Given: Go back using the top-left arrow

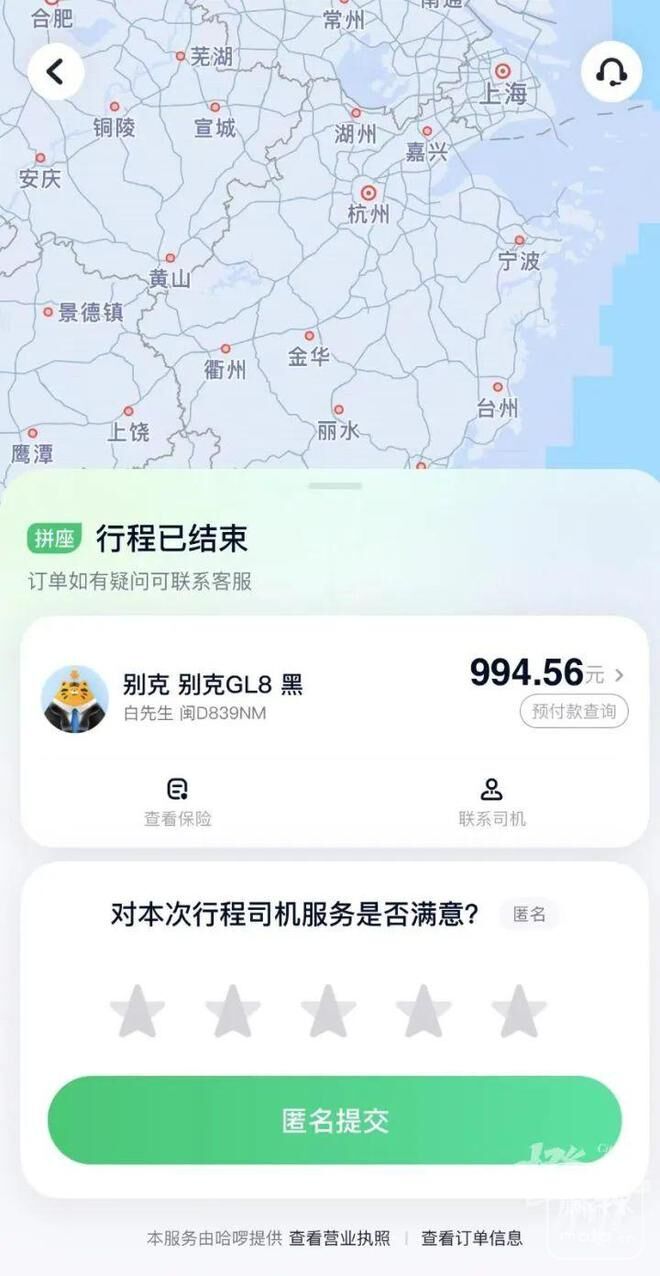Looking at the screenshot, I should pos(56,71).
